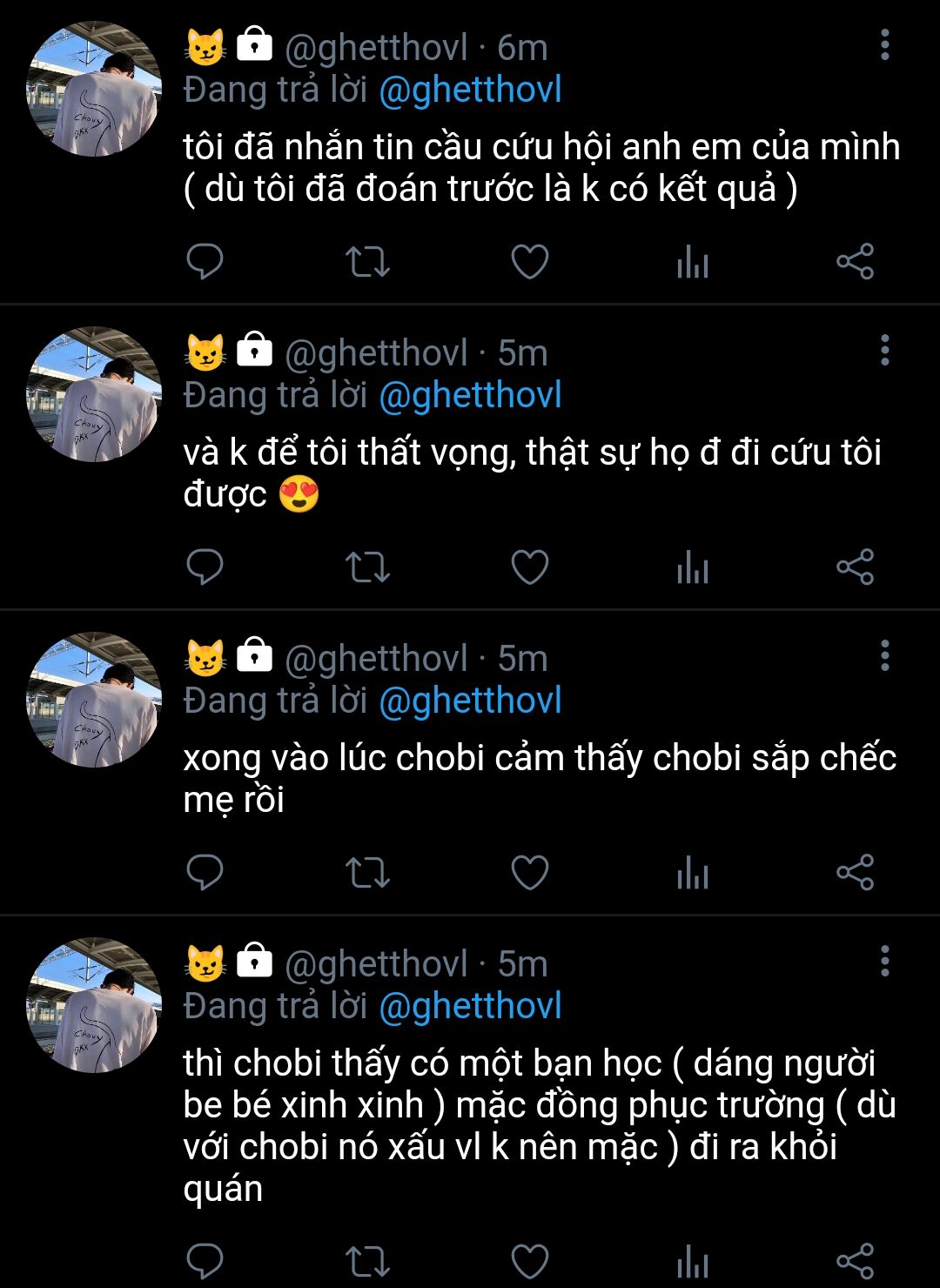Retweet the tweet starting 'tôi đã nhắn tin'

point(367,261)
